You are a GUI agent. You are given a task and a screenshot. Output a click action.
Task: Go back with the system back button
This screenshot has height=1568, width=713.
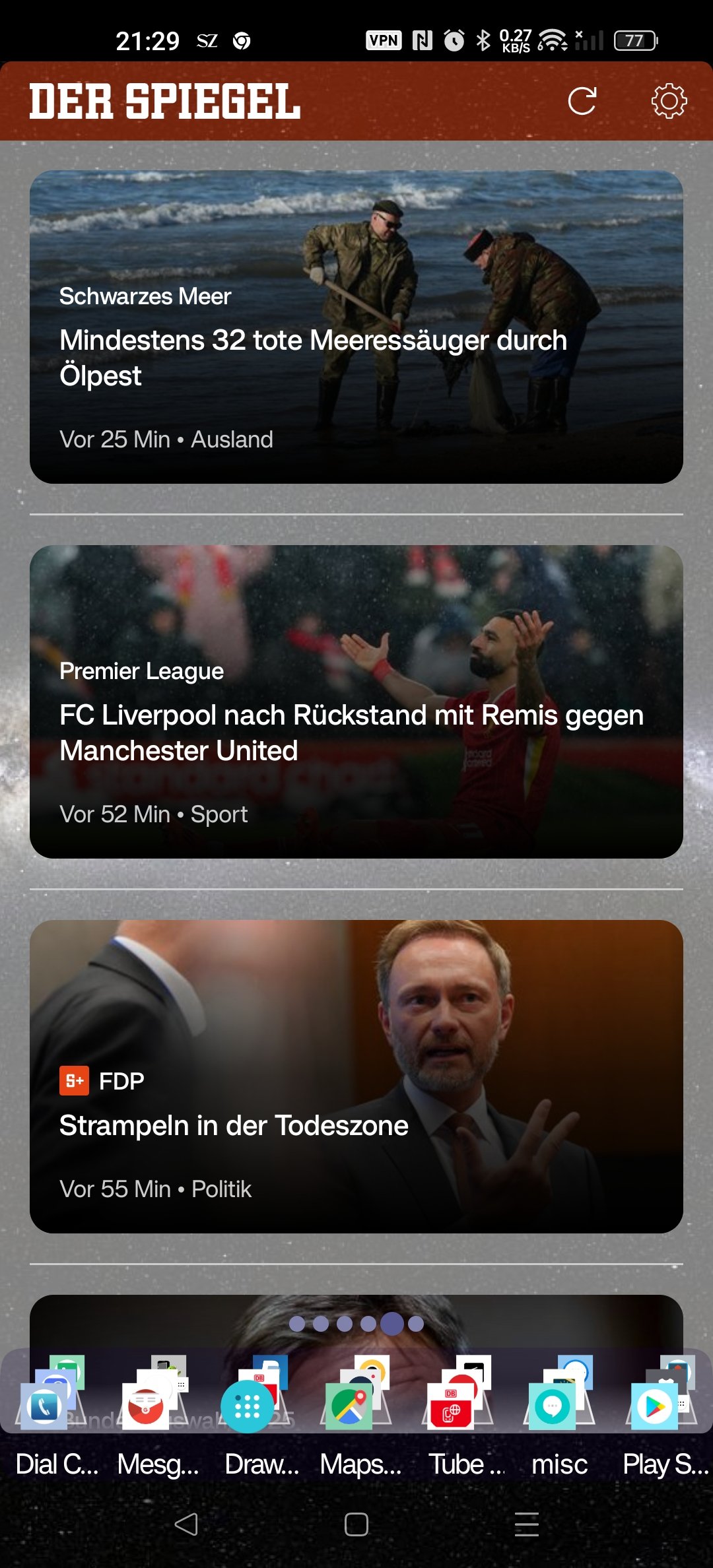186,1524
